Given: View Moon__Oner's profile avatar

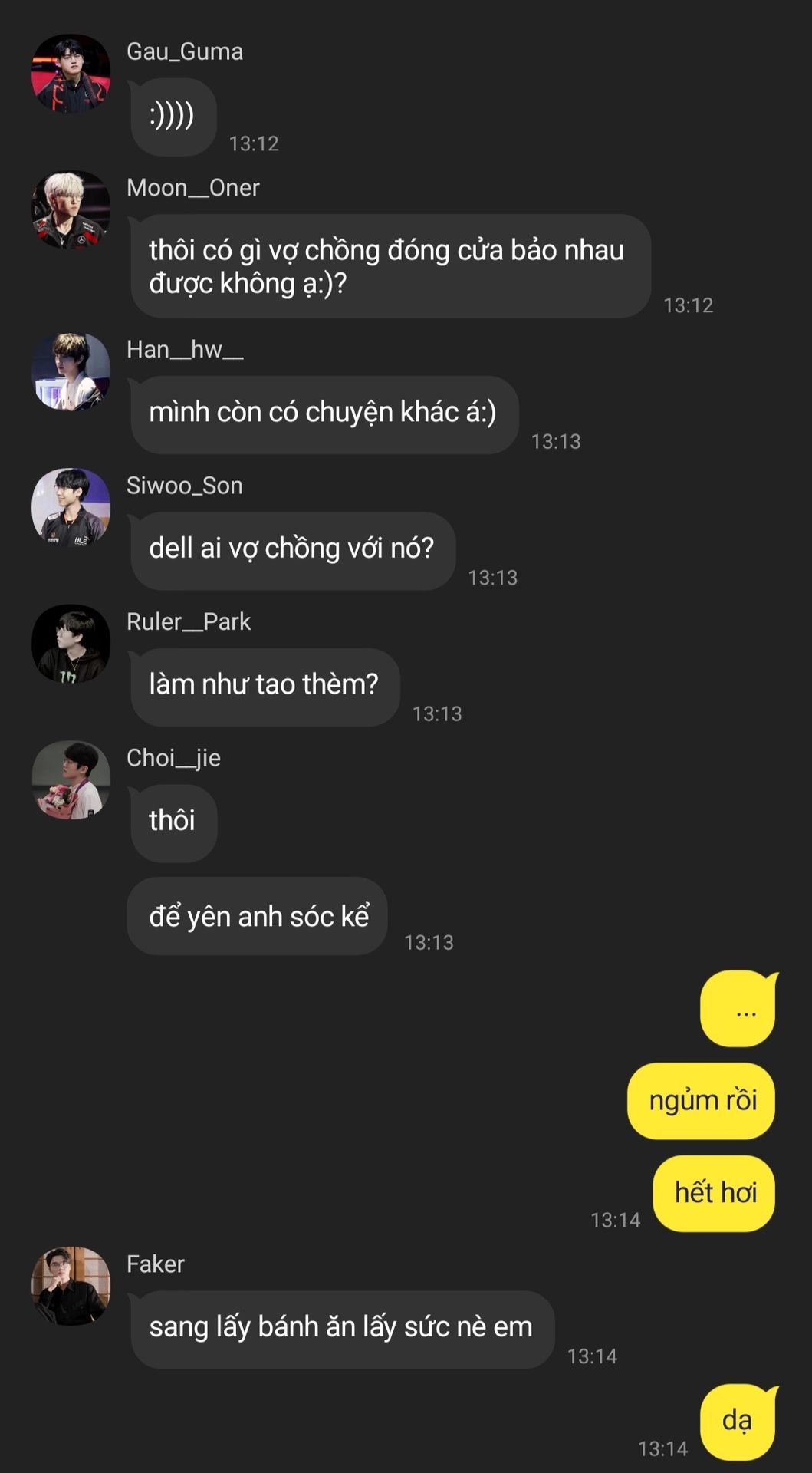Looking at the screenshot, I should point(71,209).
